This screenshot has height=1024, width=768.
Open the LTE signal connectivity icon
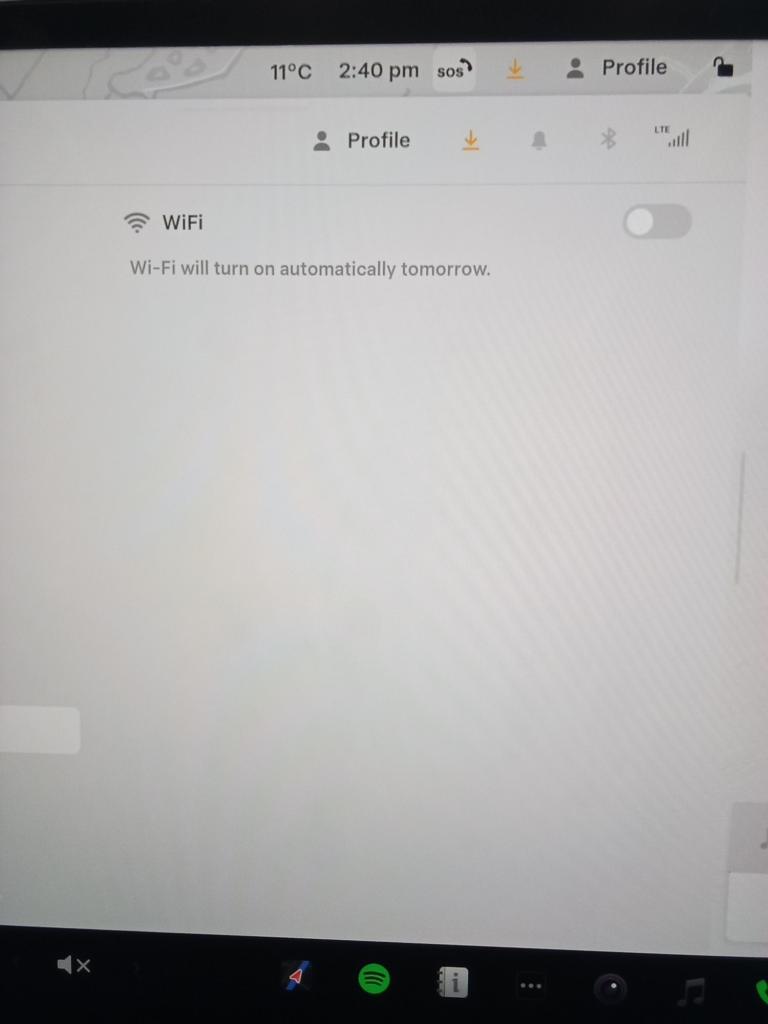click(676, 136)
